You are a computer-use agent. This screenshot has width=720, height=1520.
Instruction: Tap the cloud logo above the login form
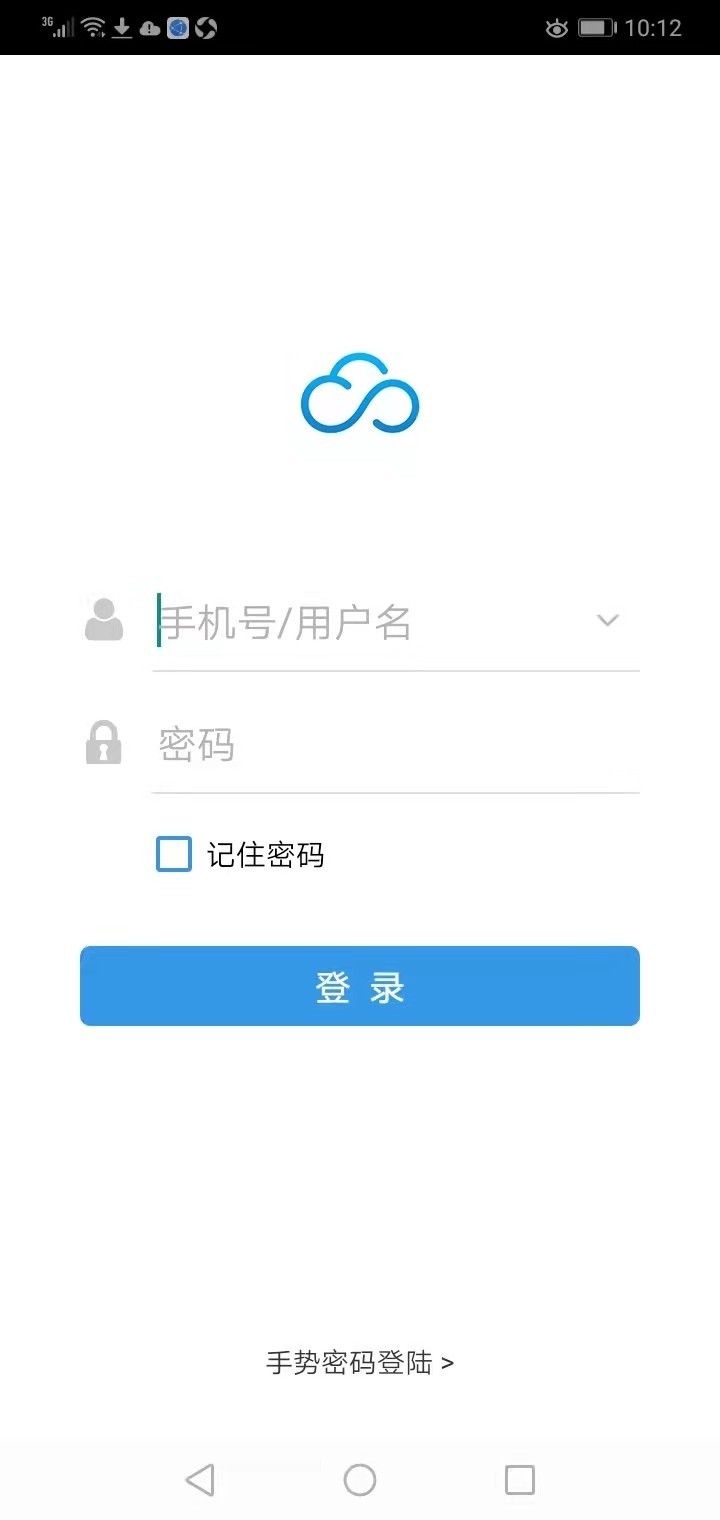(358, 395)
